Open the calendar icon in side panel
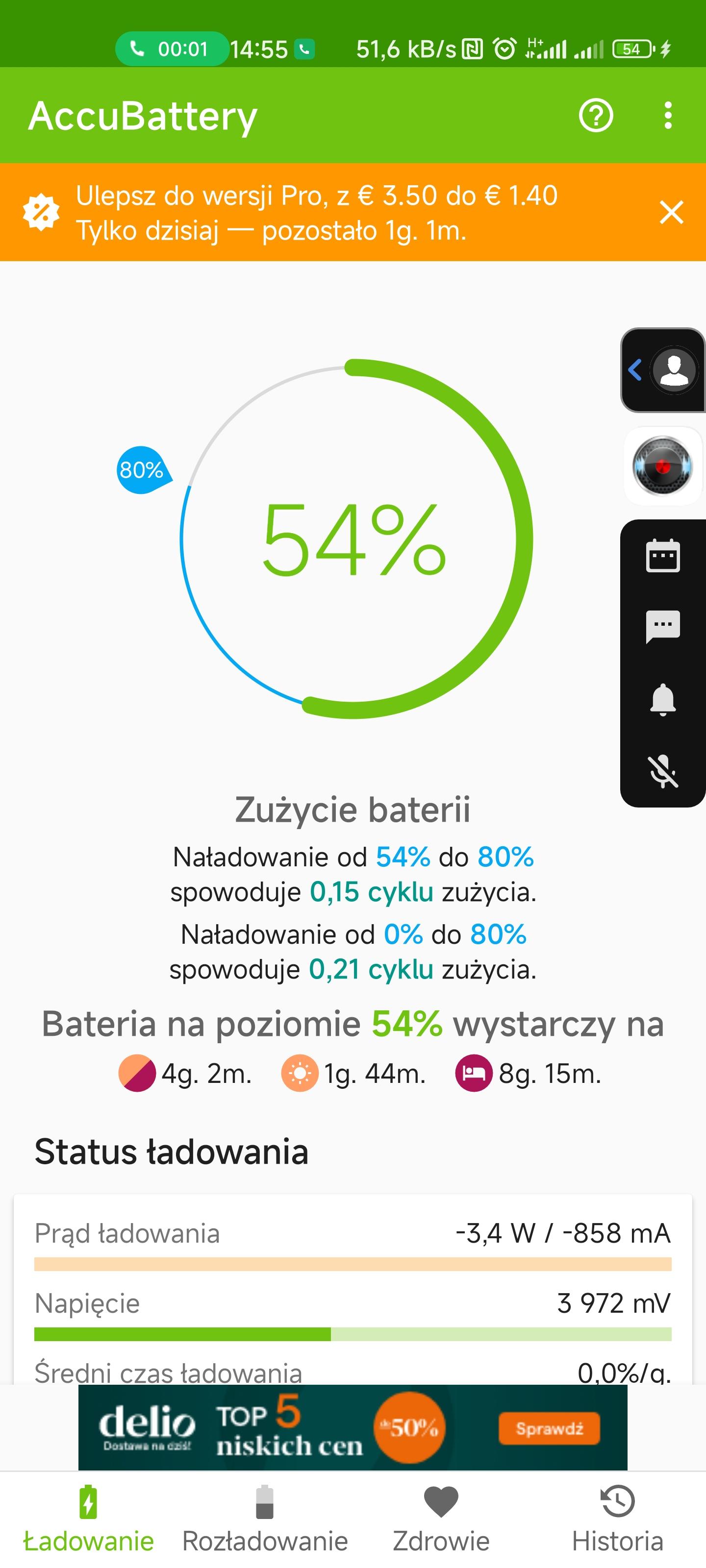Screen dimensions: 706x1568 coord(663,556)
